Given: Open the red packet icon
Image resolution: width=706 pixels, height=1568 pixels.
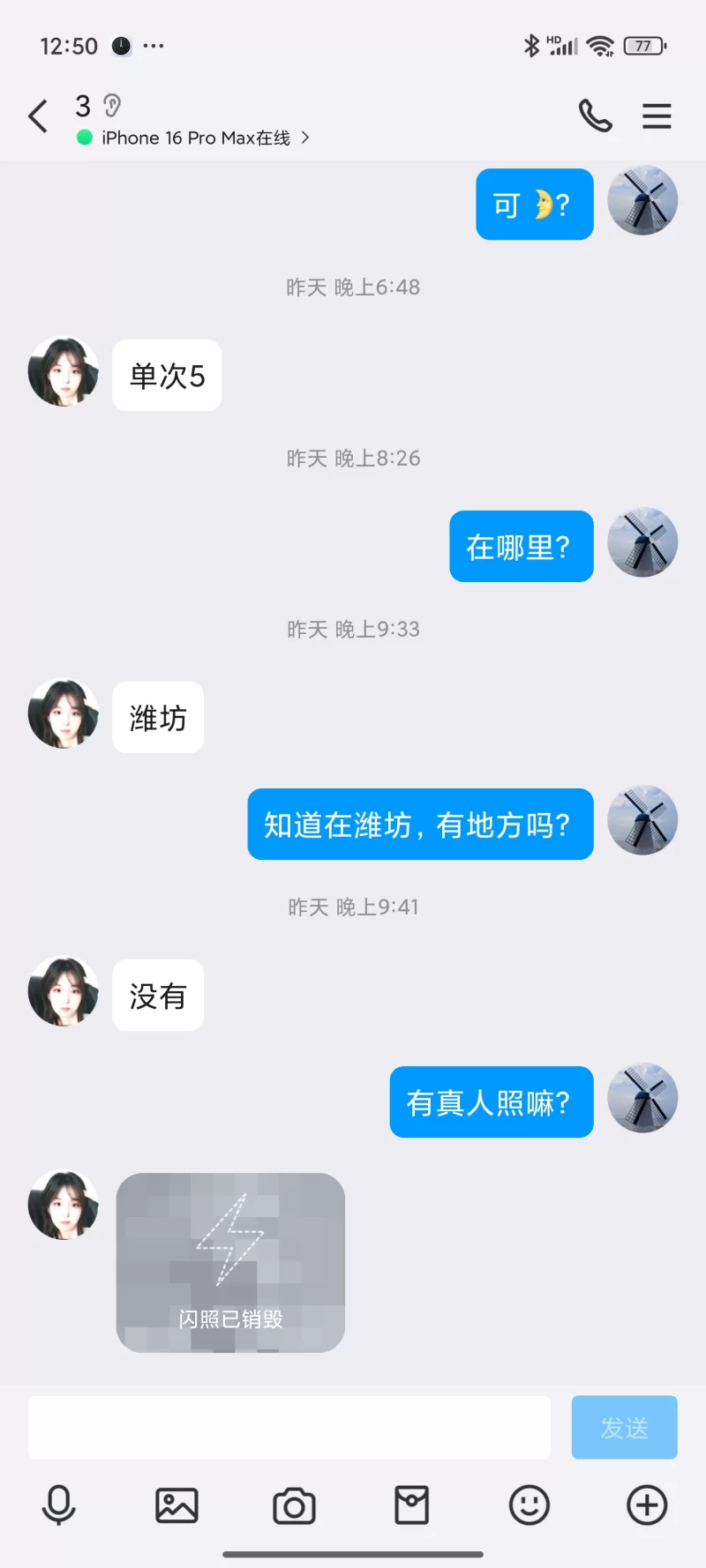Looking at the screenshot, I should tap(411, 1505).
